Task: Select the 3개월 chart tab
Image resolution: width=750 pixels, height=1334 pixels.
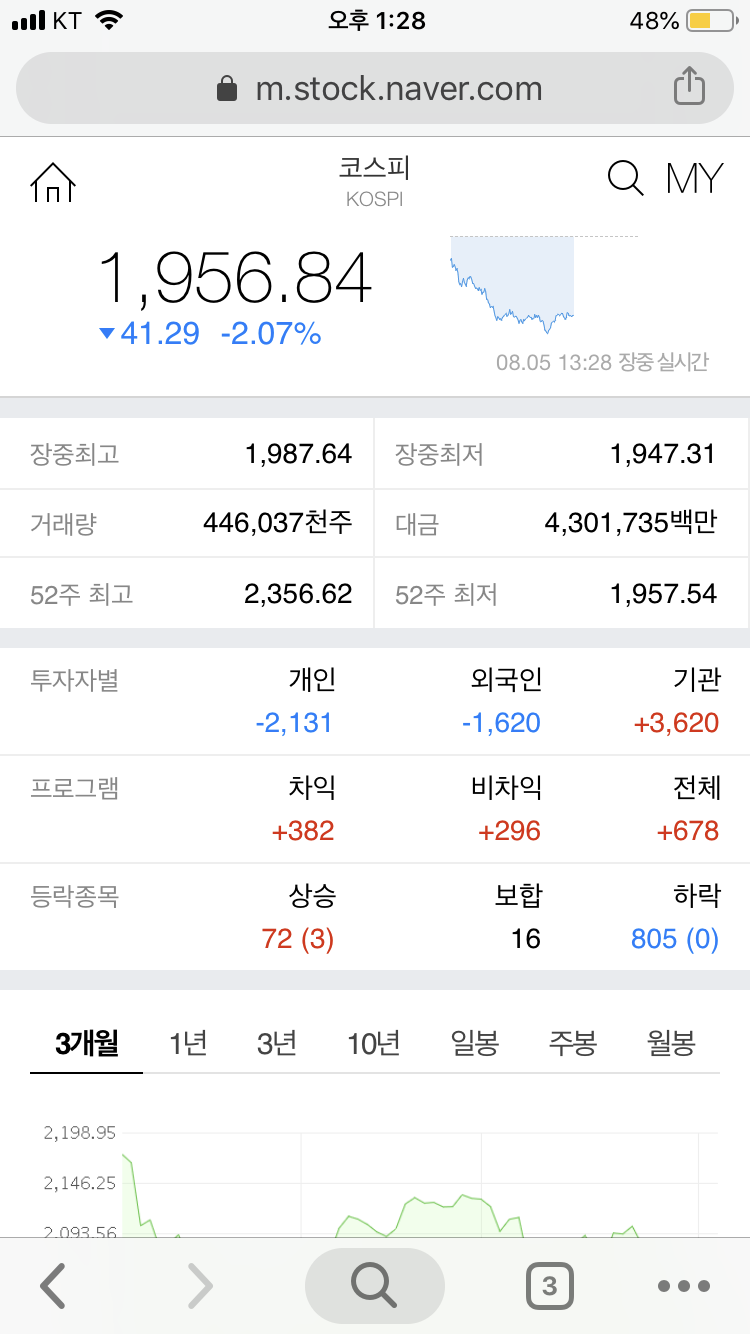Action: (x=87, y=1044)
